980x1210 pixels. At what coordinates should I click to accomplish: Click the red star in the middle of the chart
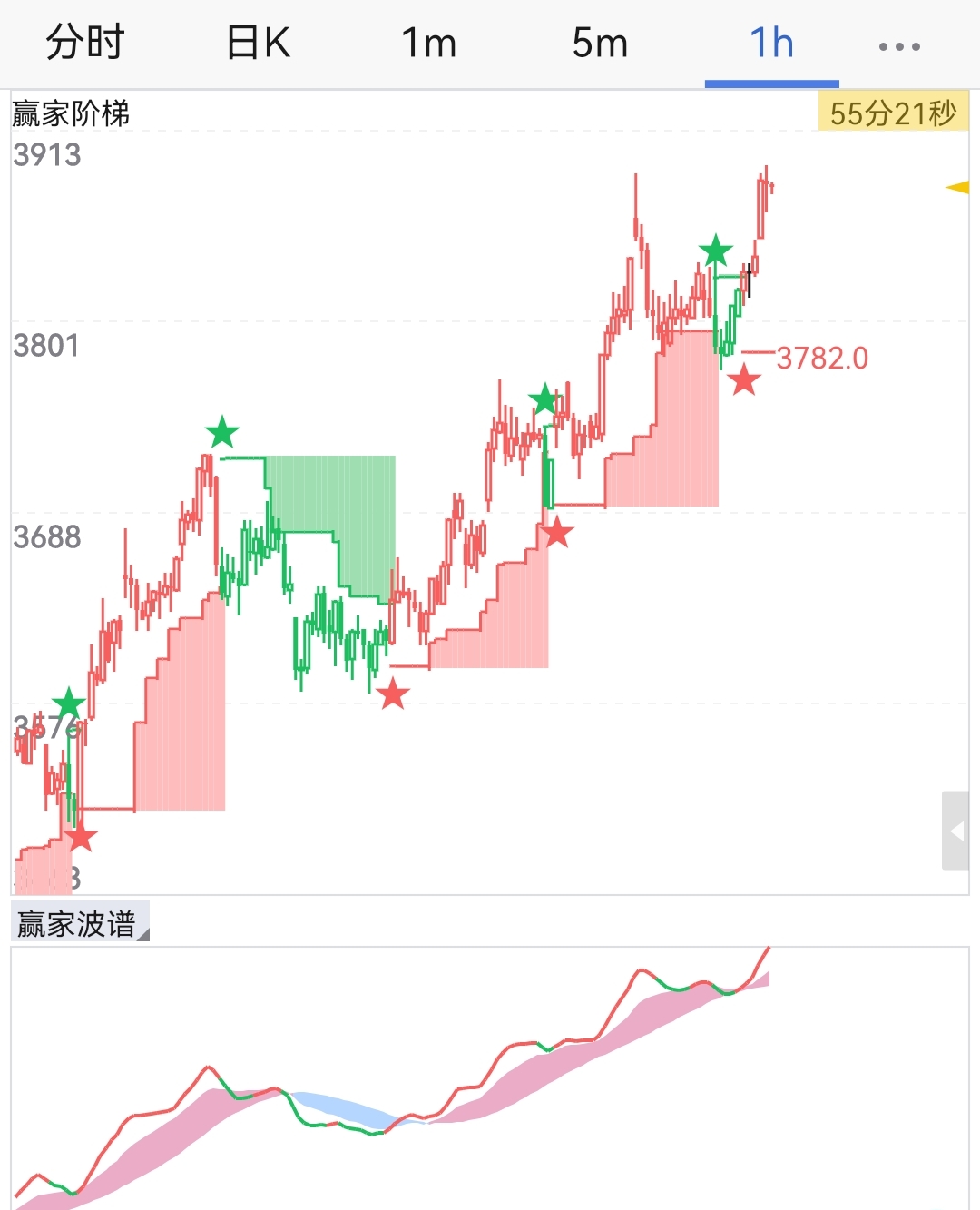[557, 533]
